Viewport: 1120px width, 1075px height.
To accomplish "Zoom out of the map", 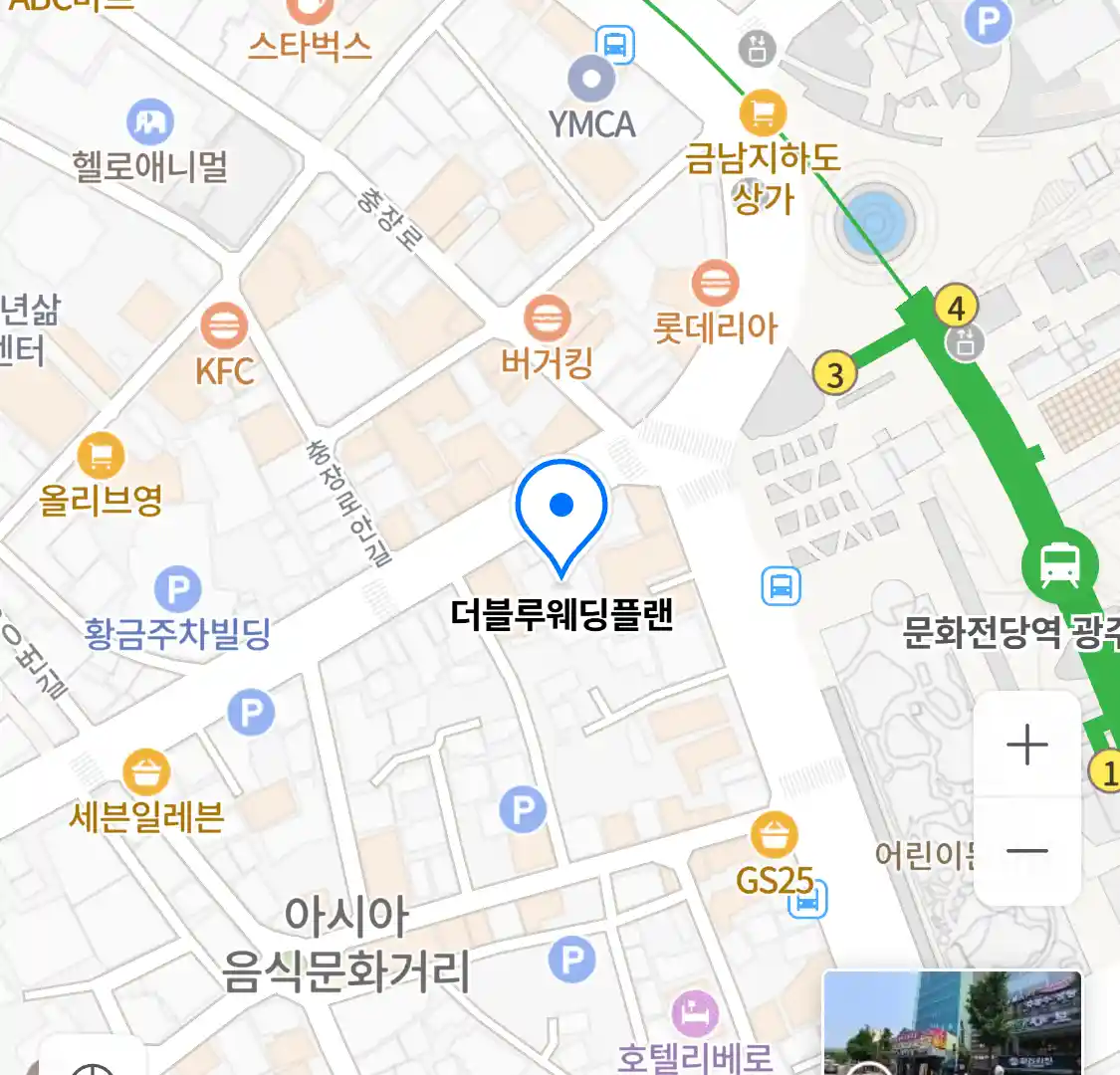I will pyautogui.click(x=1027, y=851).
